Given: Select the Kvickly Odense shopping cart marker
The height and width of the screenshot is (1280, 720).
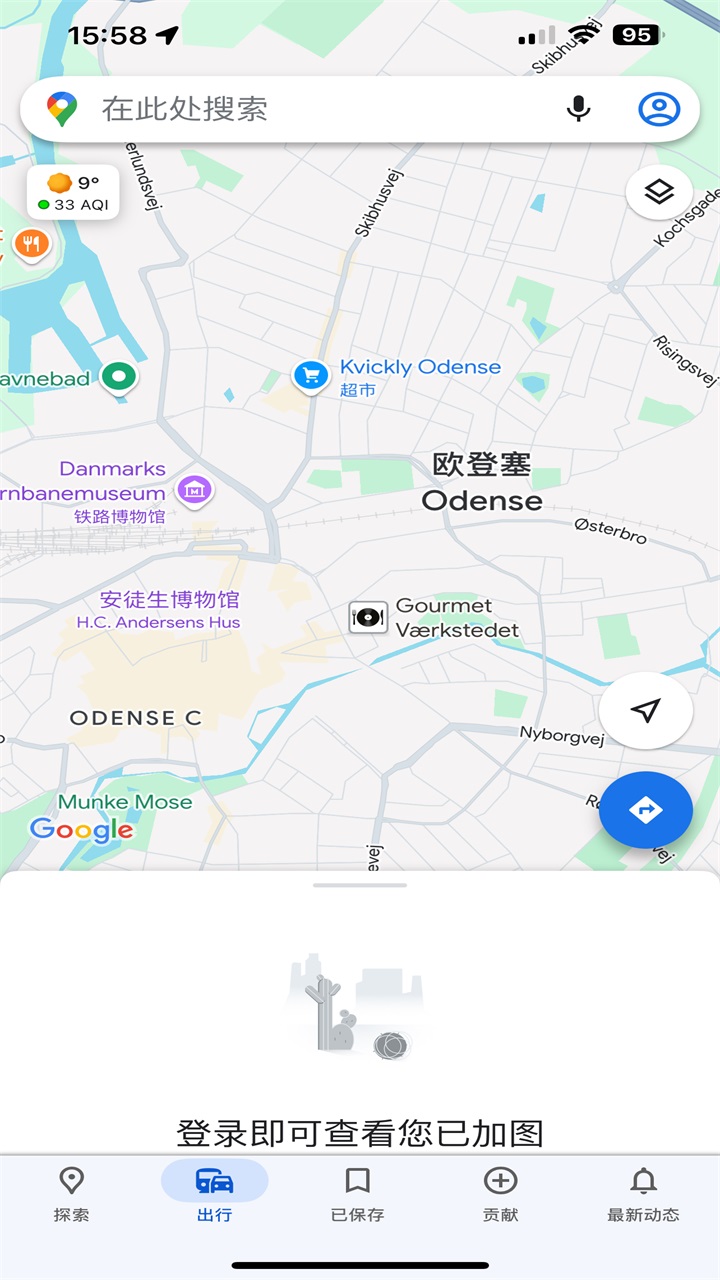Looking at the screenshot, I should [x=311, y=375].
